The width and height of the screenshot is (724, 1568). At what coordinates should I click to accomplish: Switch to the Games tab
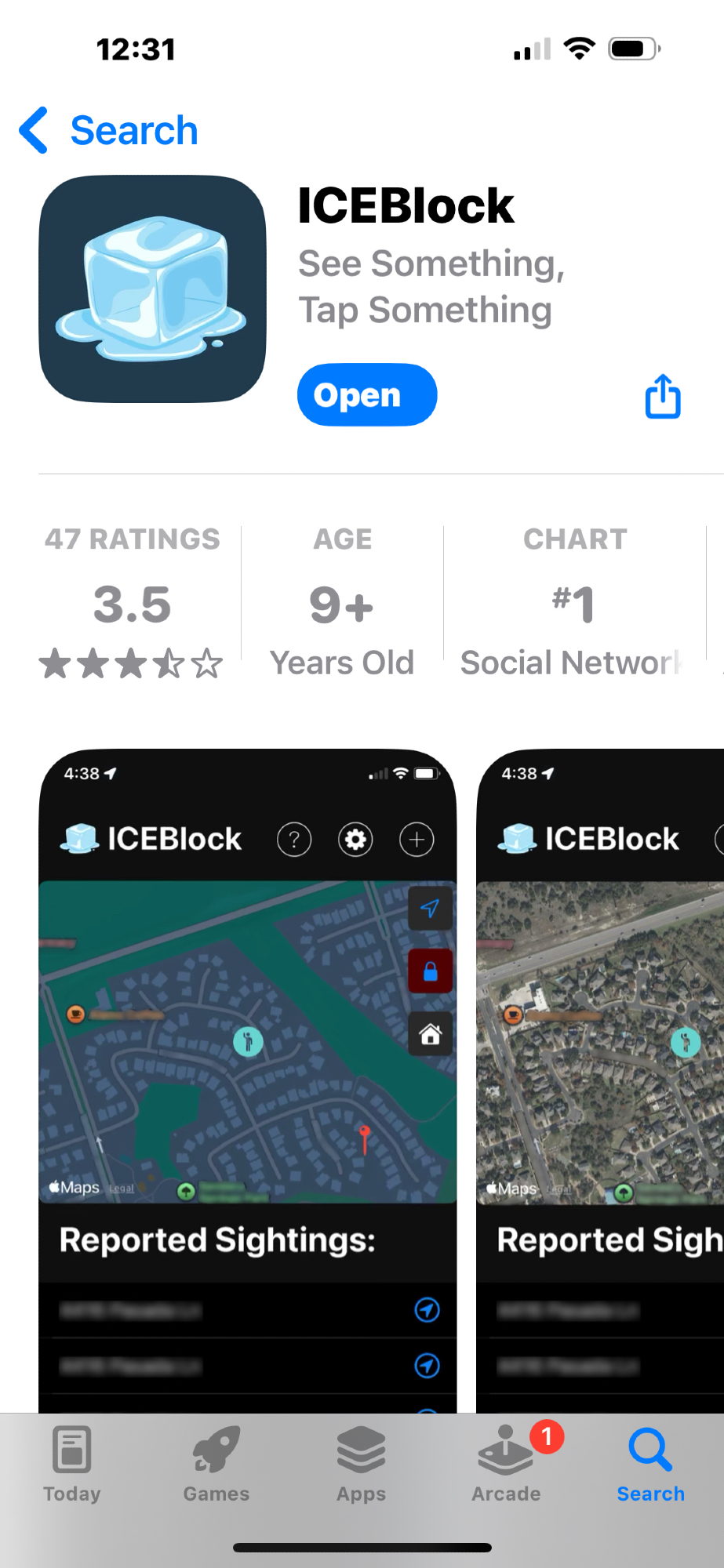pos(216,1463)
